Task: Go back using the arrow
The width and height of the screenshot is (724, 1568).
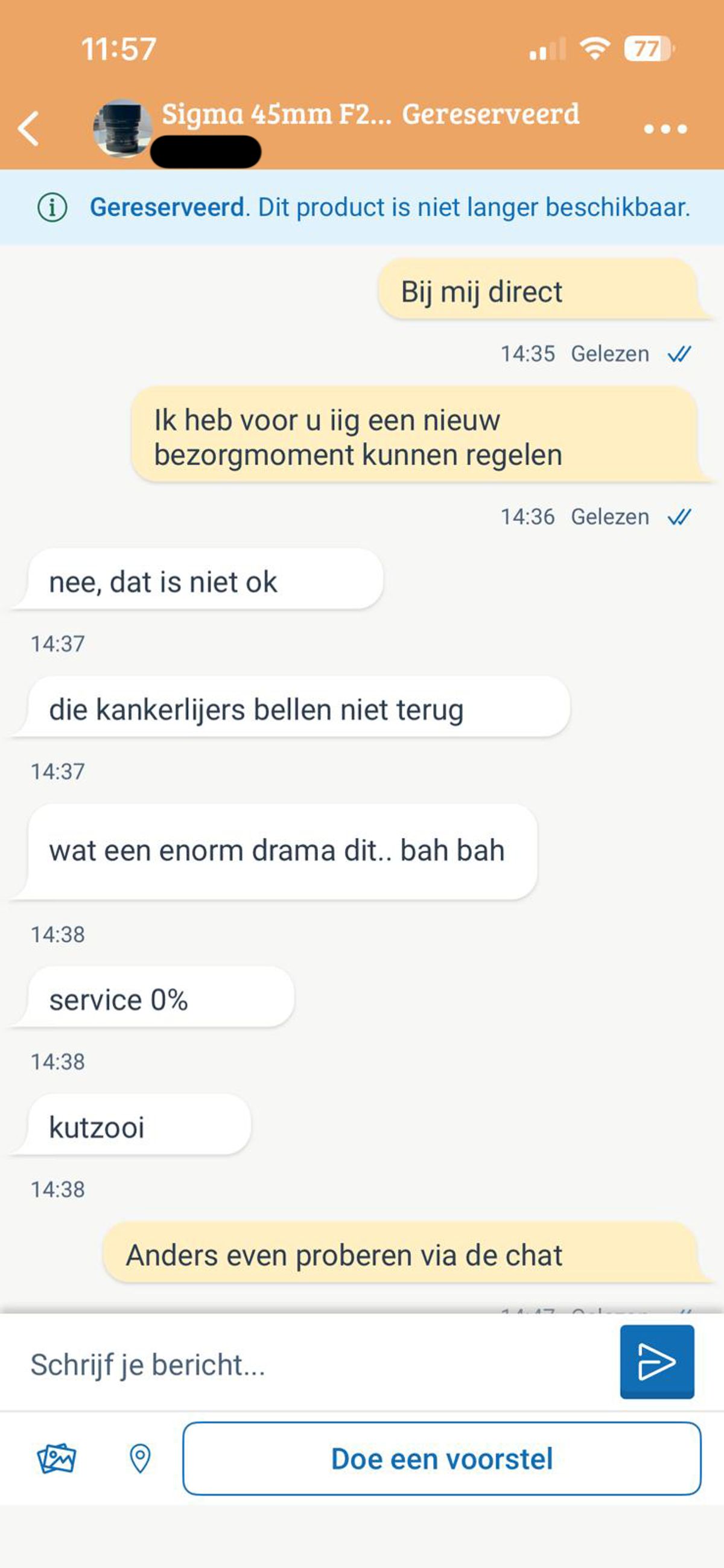Action: [28, 129]
